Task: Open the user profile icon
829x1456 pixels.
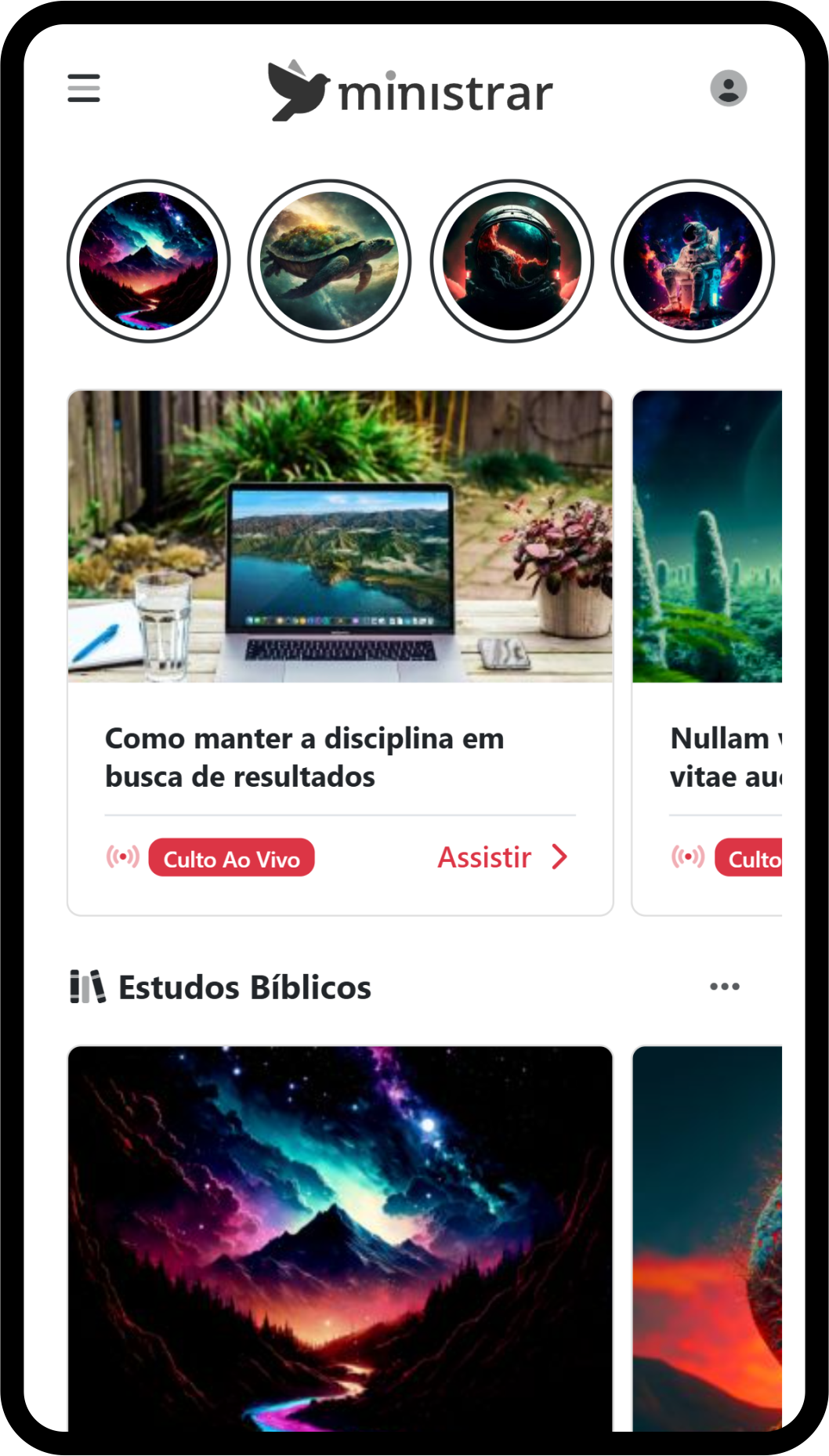Action: 728,88
